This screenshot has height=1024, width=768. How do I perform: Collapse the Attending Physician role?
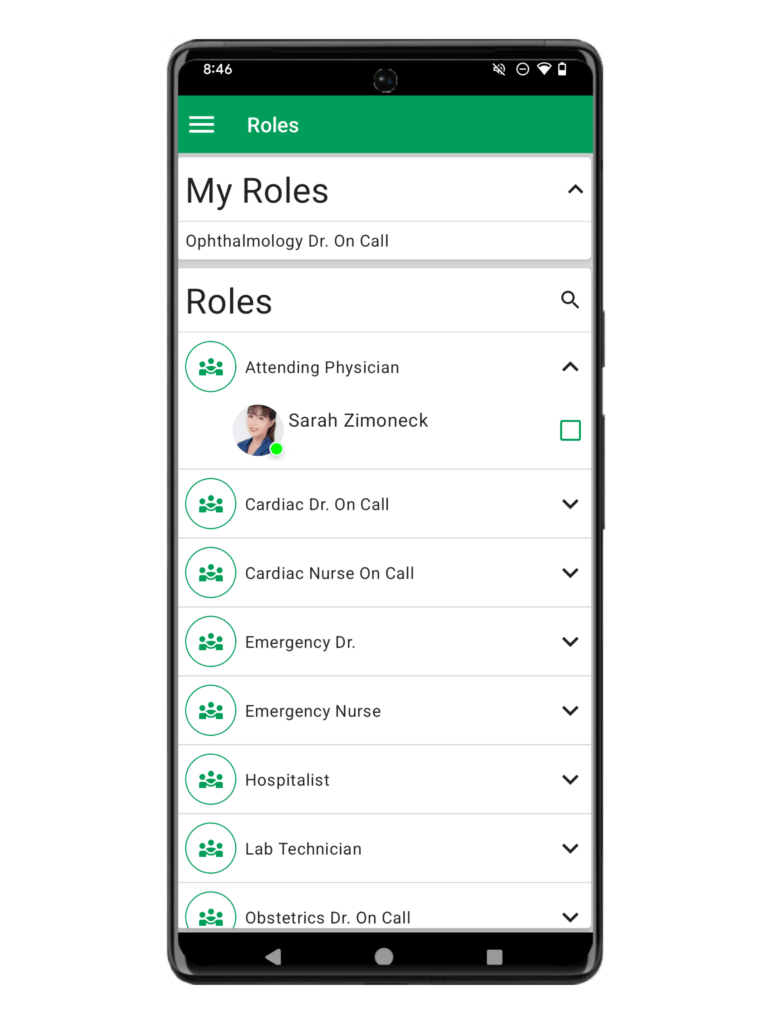[x=570, y=367]
